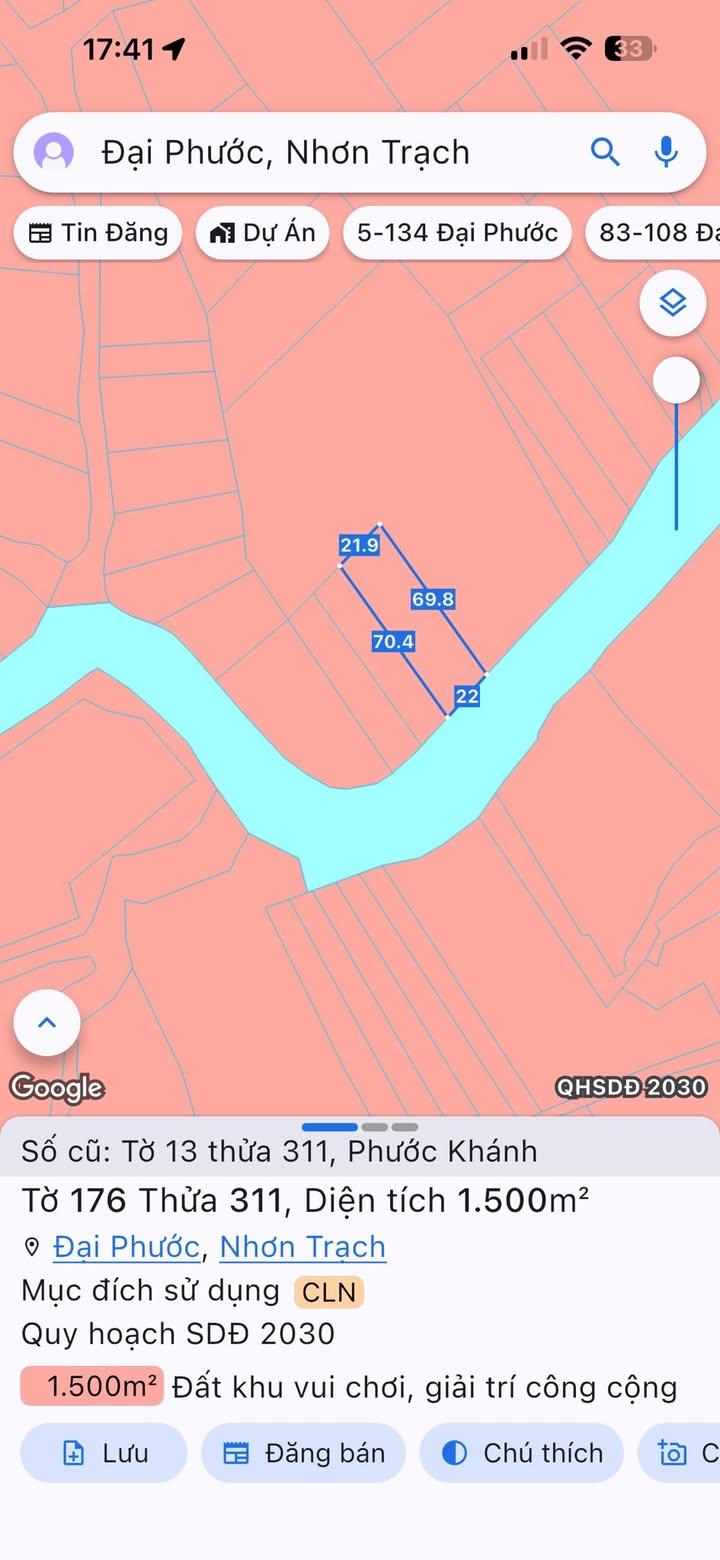Open Chú thích legend
This screenshot has height=1560, width=720.
(x=522, y=1453)
